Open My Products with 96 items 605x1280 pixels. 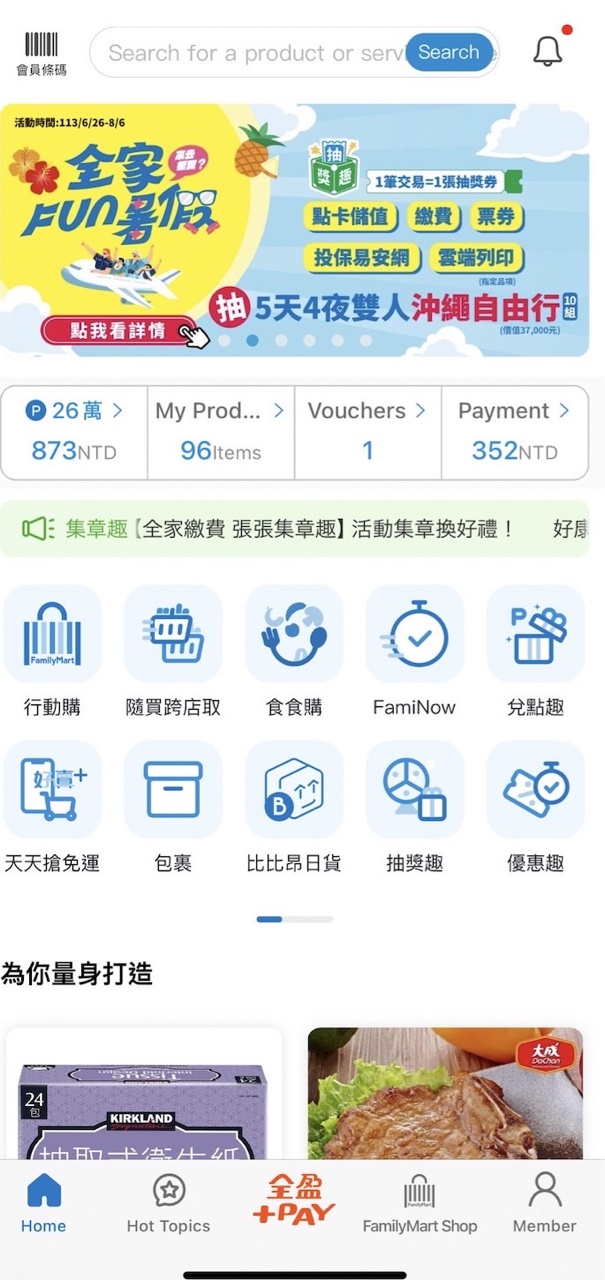click(220, 432)
